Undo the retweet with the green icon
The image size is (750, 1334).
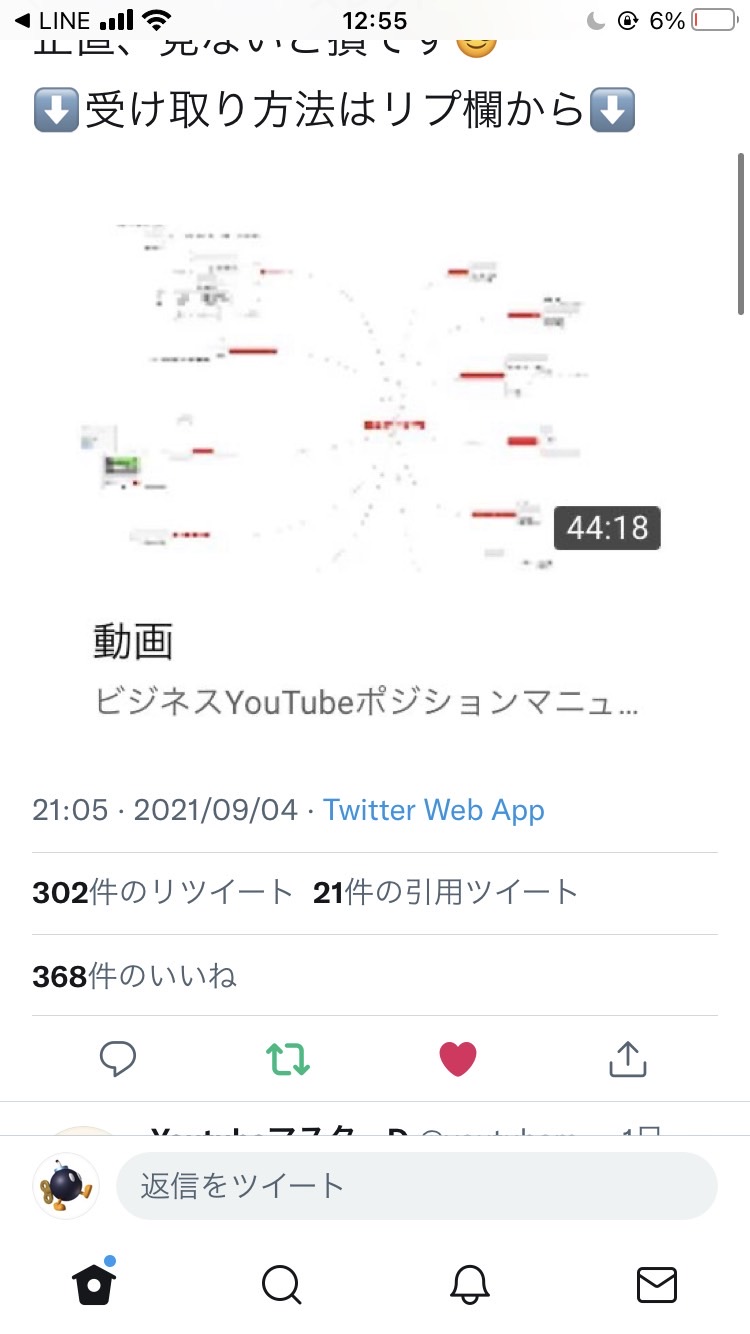pos(288,1059)
